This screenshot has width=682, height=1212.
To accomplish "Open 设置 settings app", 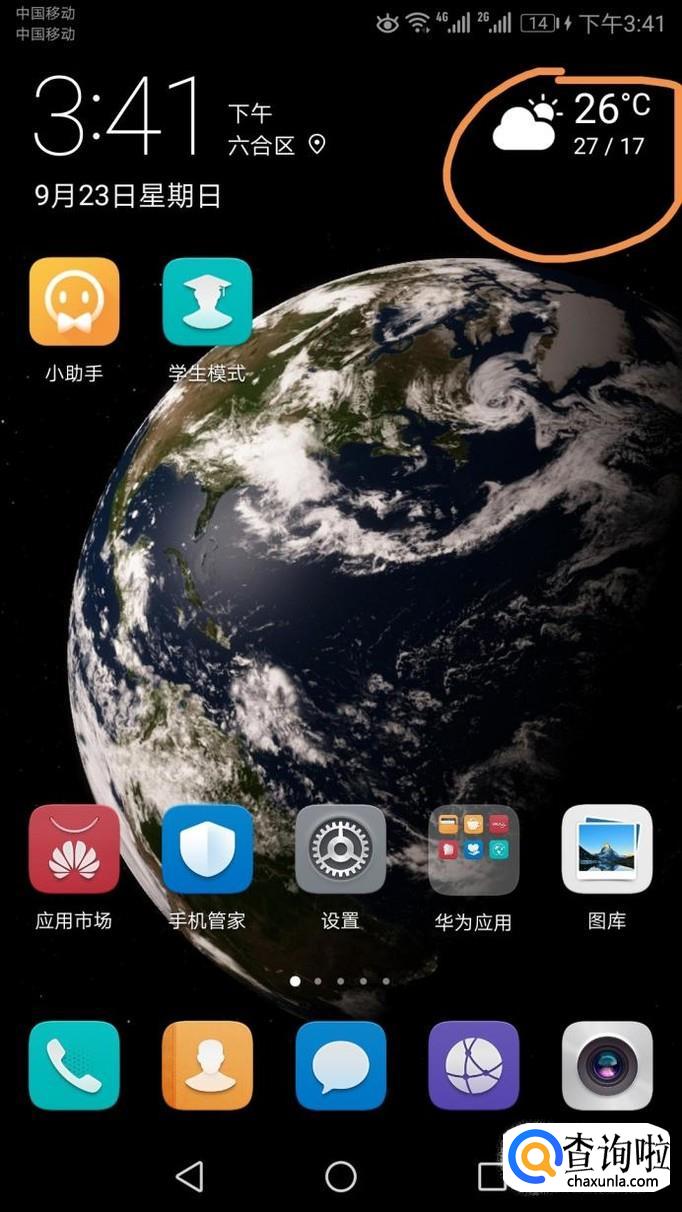I will (340, 849).
